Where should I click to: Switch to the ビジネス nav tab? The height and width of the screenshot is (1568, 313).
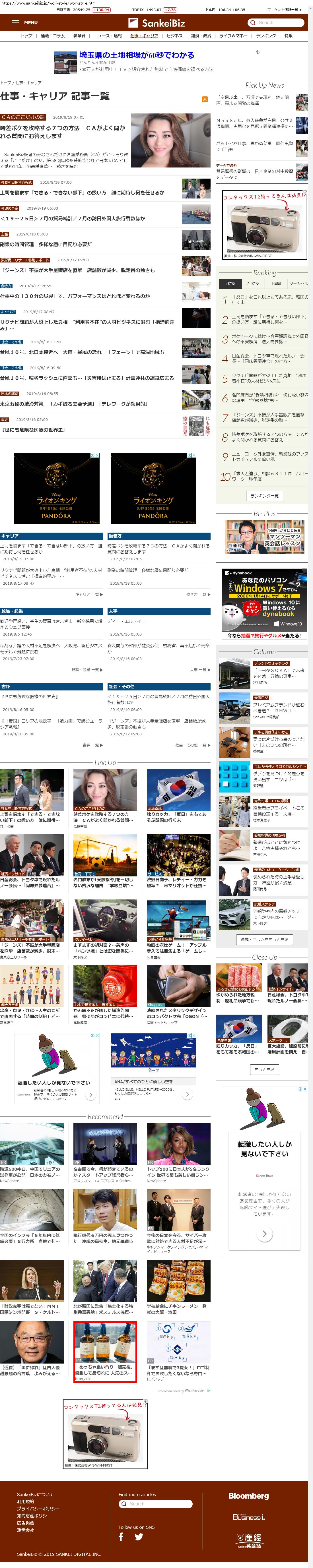click(x=175, y=36)
